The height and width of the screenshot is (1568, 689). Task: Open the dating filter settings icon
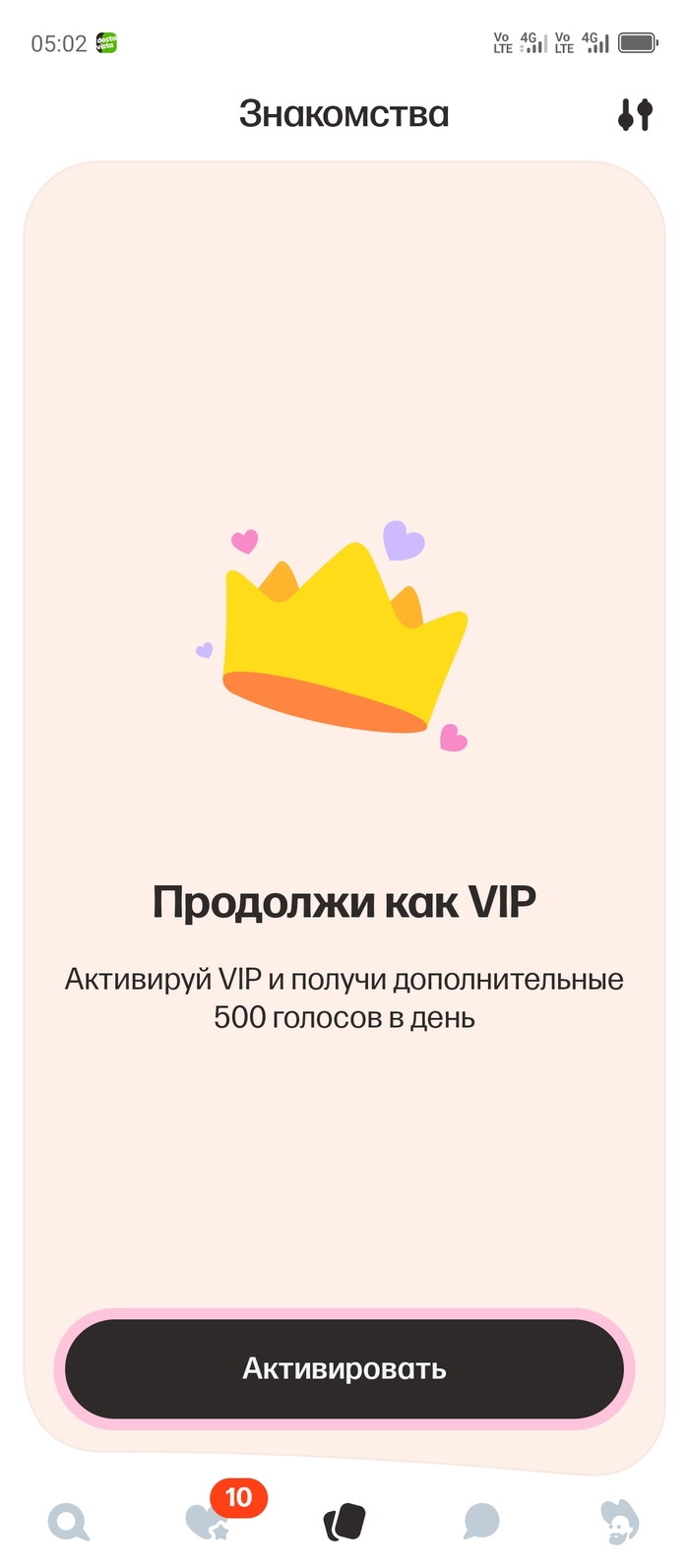(635, 115)
